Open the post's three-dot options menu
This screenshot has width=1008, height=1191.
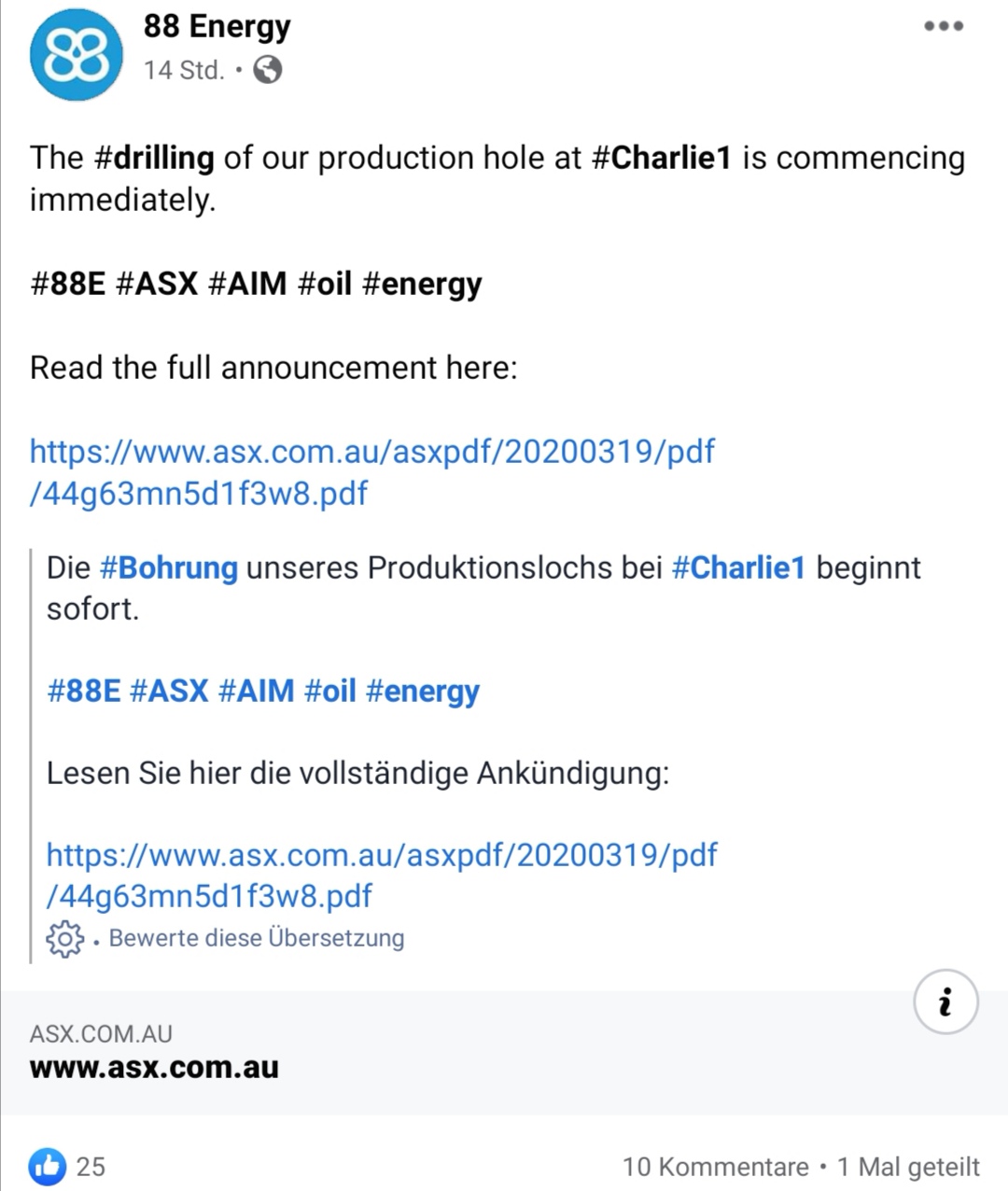(943, 26)
